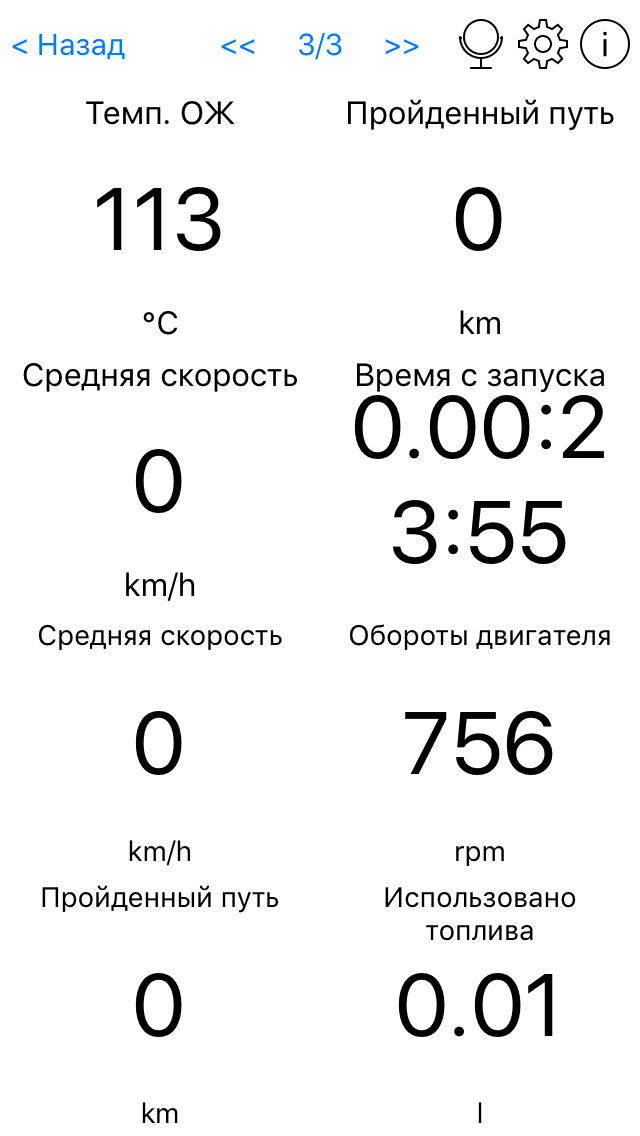Open the gear settings
Viewport: 640px width, 1136px height.
tap(543, 45)
